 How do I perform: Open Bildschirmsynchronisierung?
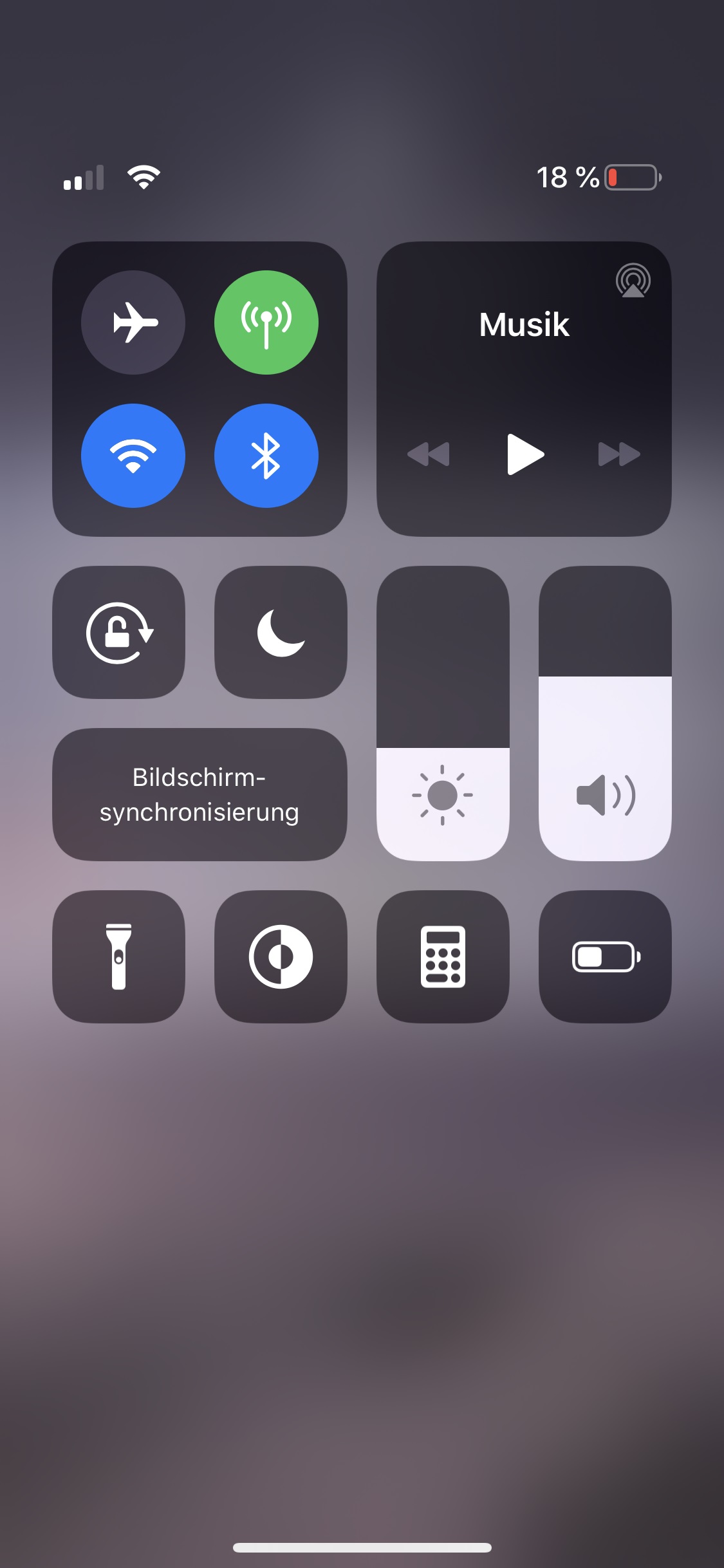point(200,794)
